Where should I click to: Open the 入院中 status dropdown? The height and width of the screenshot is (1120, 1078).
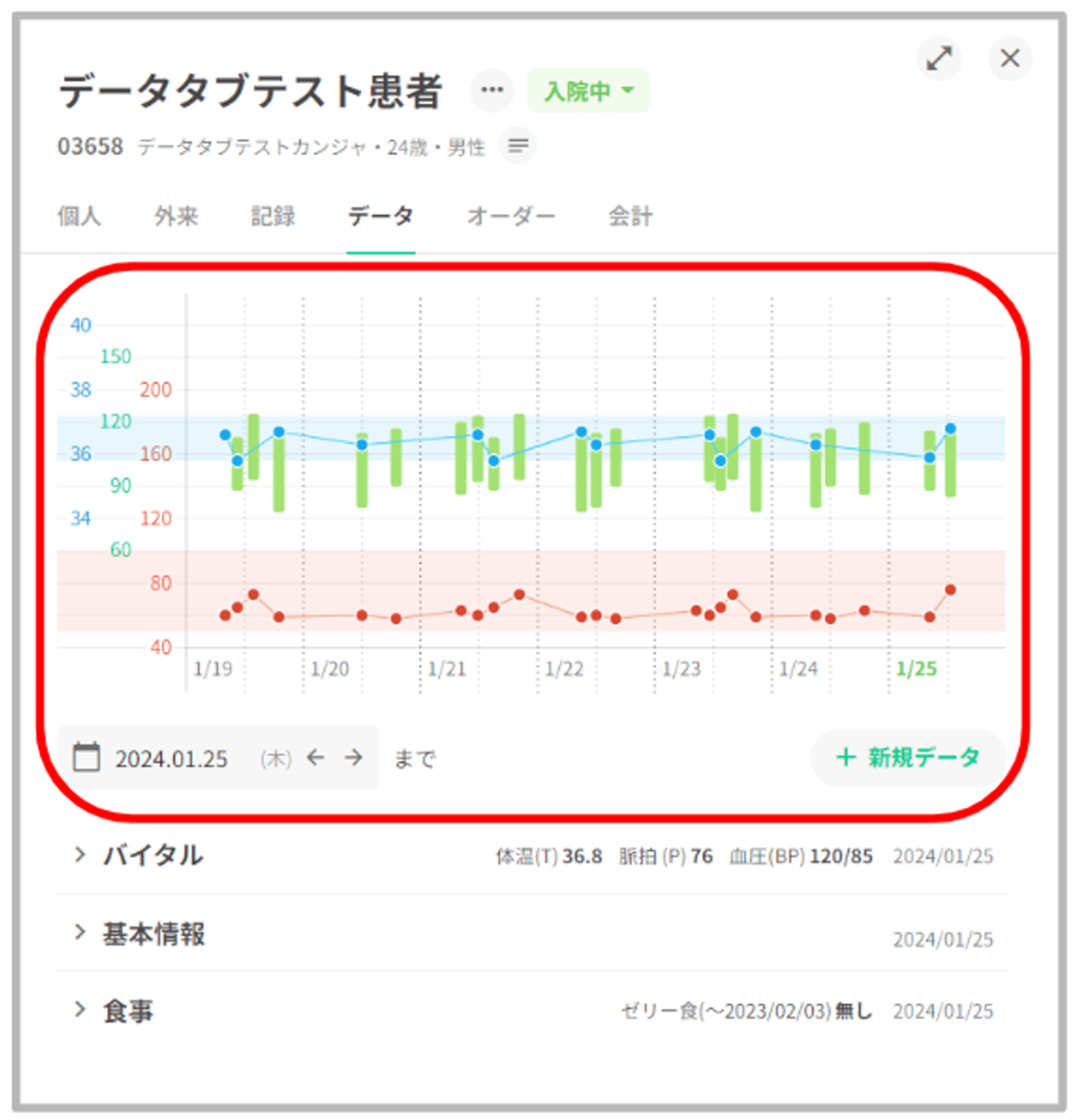(x=588, y=91)
